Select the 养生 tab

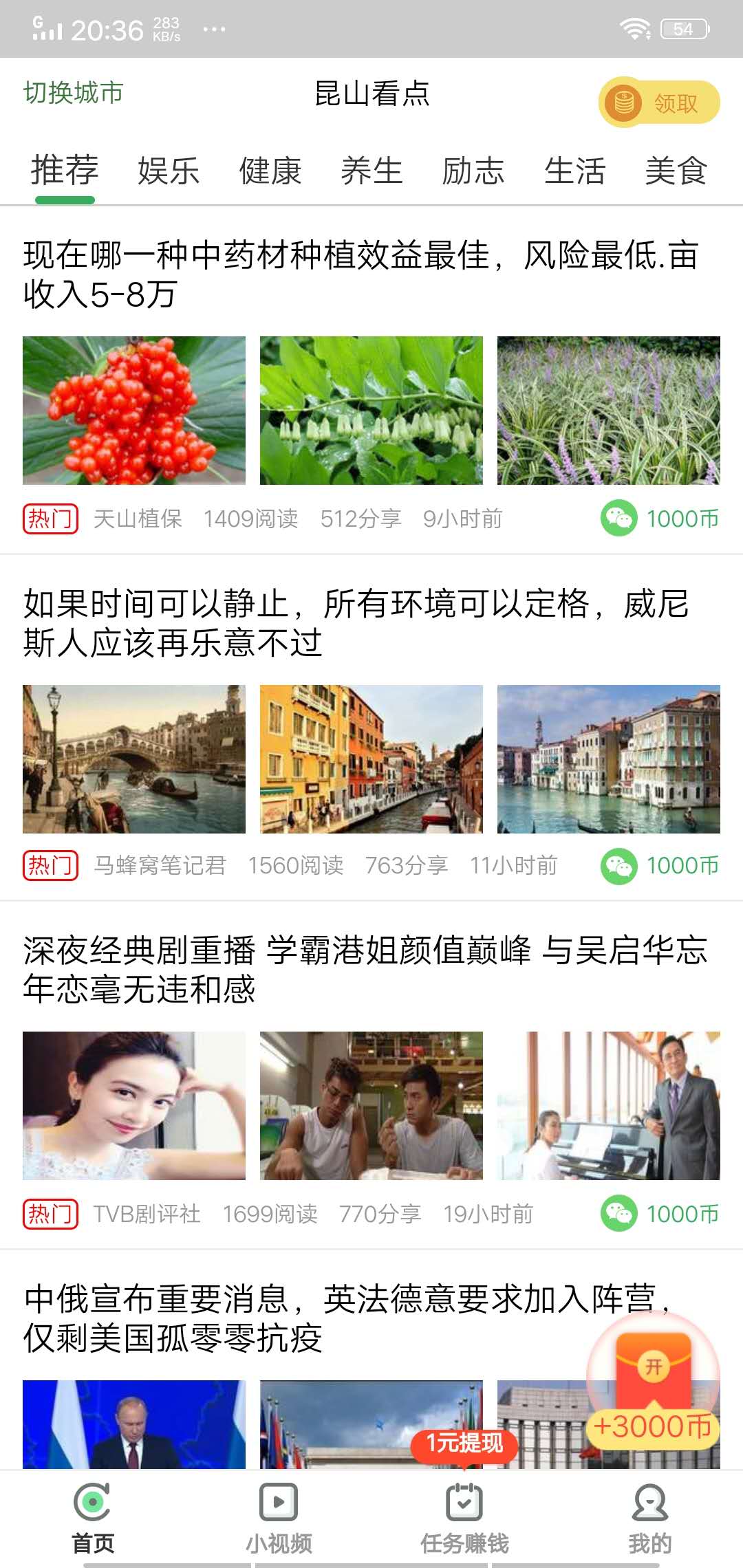[371, 172]
